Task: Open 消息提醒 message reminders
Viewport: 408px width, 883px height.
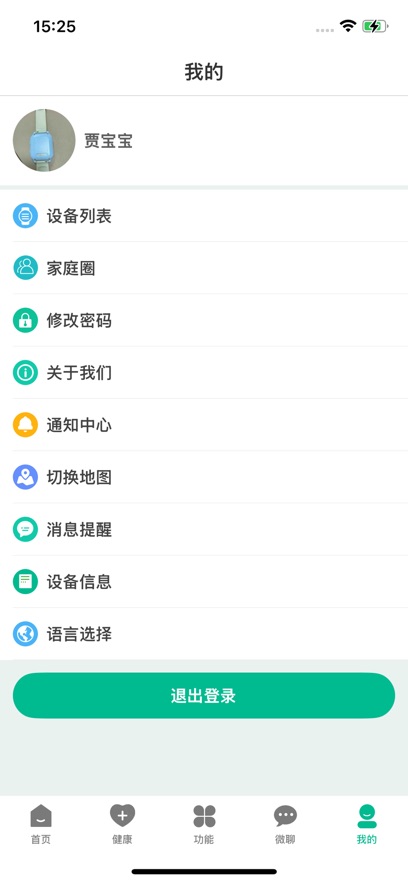Action: pos(204,529)
